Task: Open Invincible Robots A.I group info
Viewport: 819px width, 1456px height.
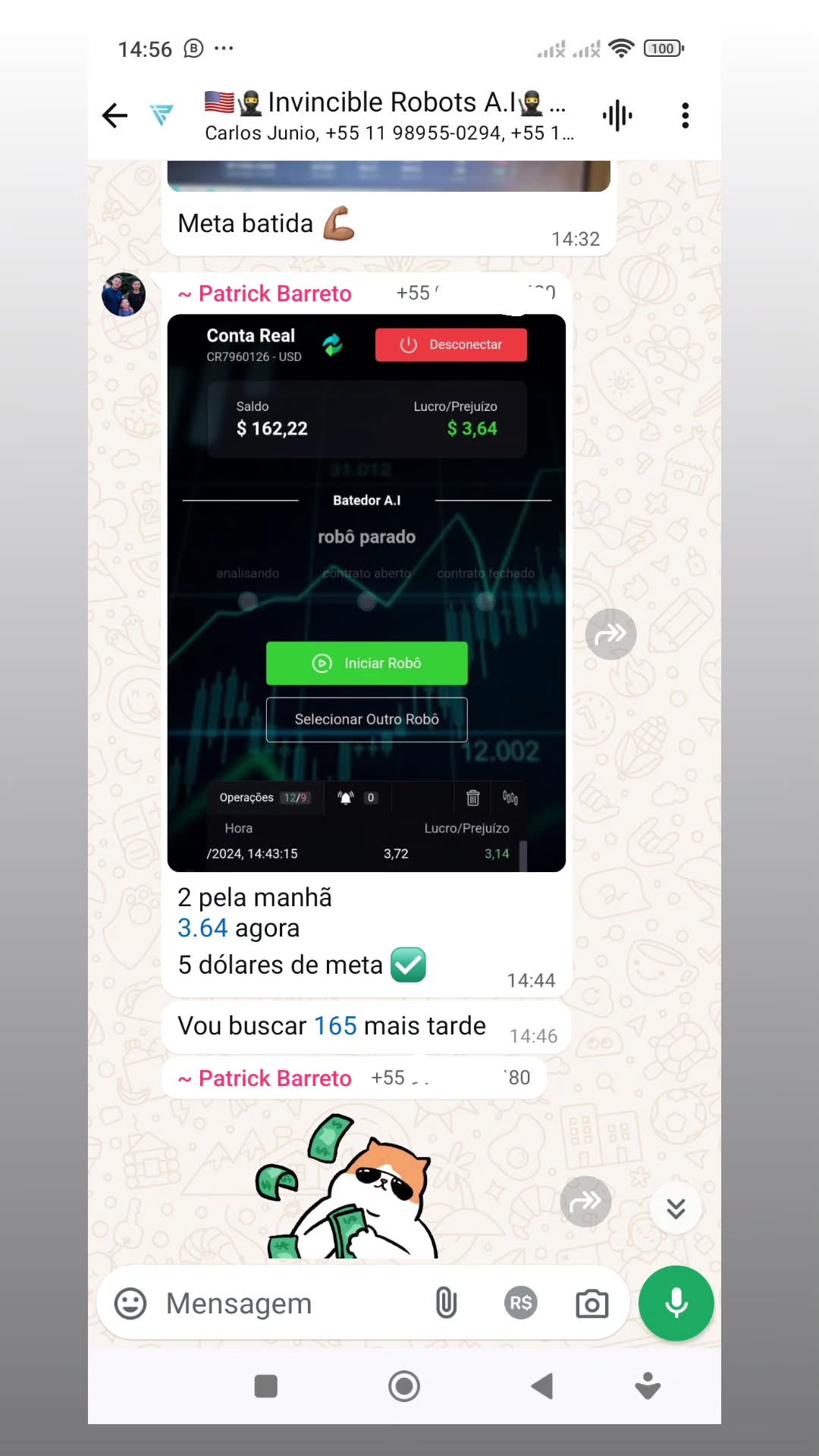Action: 387,115
